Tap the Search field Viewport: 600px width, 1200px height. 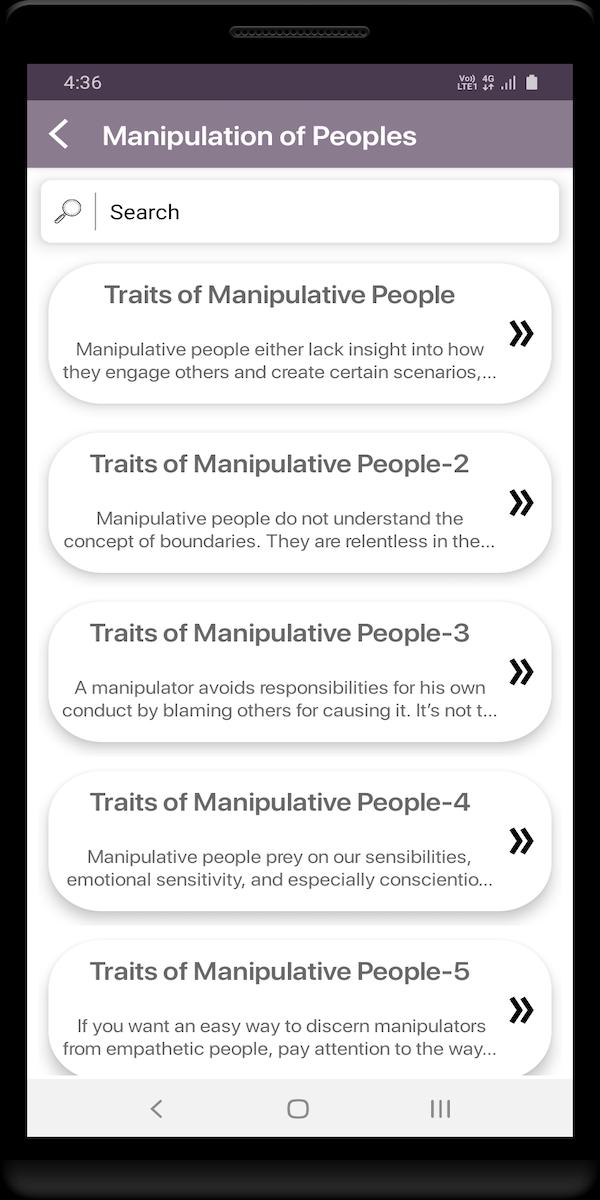300,211
